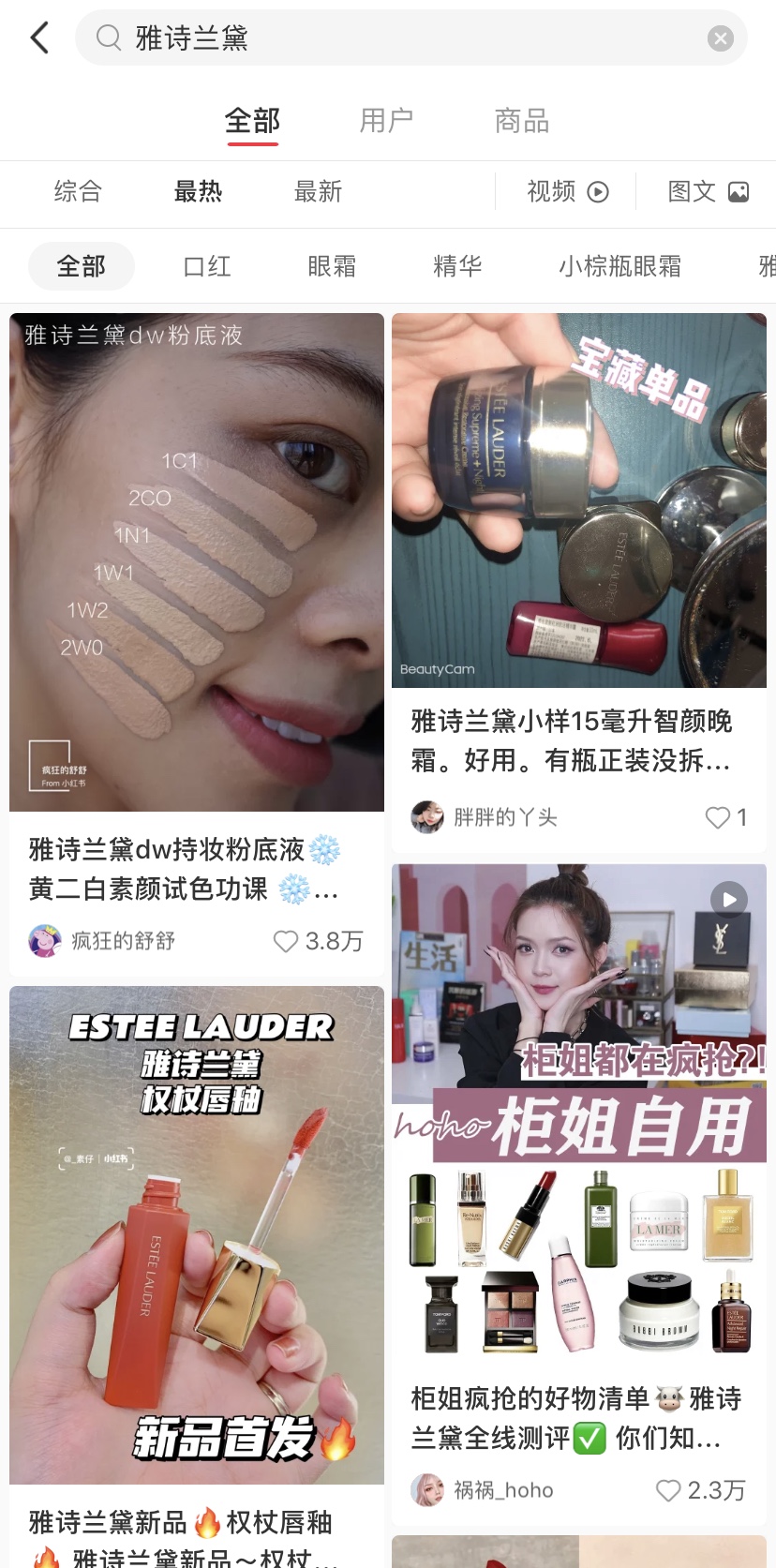The width and height of the screenshot is (776, 1568).
Task: Sort results by 最新
Action: click(318, 192)
